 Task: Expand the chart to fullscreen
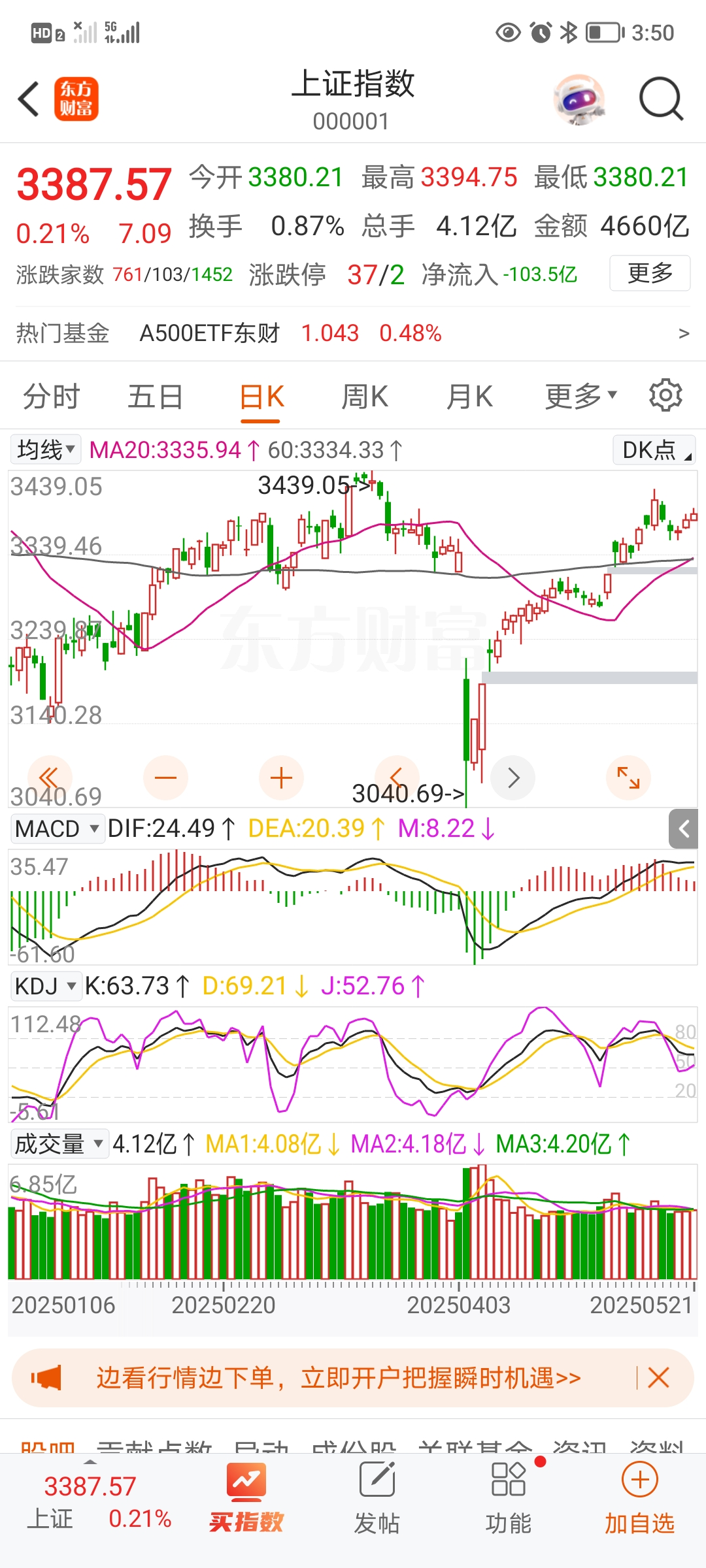(x=628, y=777)
